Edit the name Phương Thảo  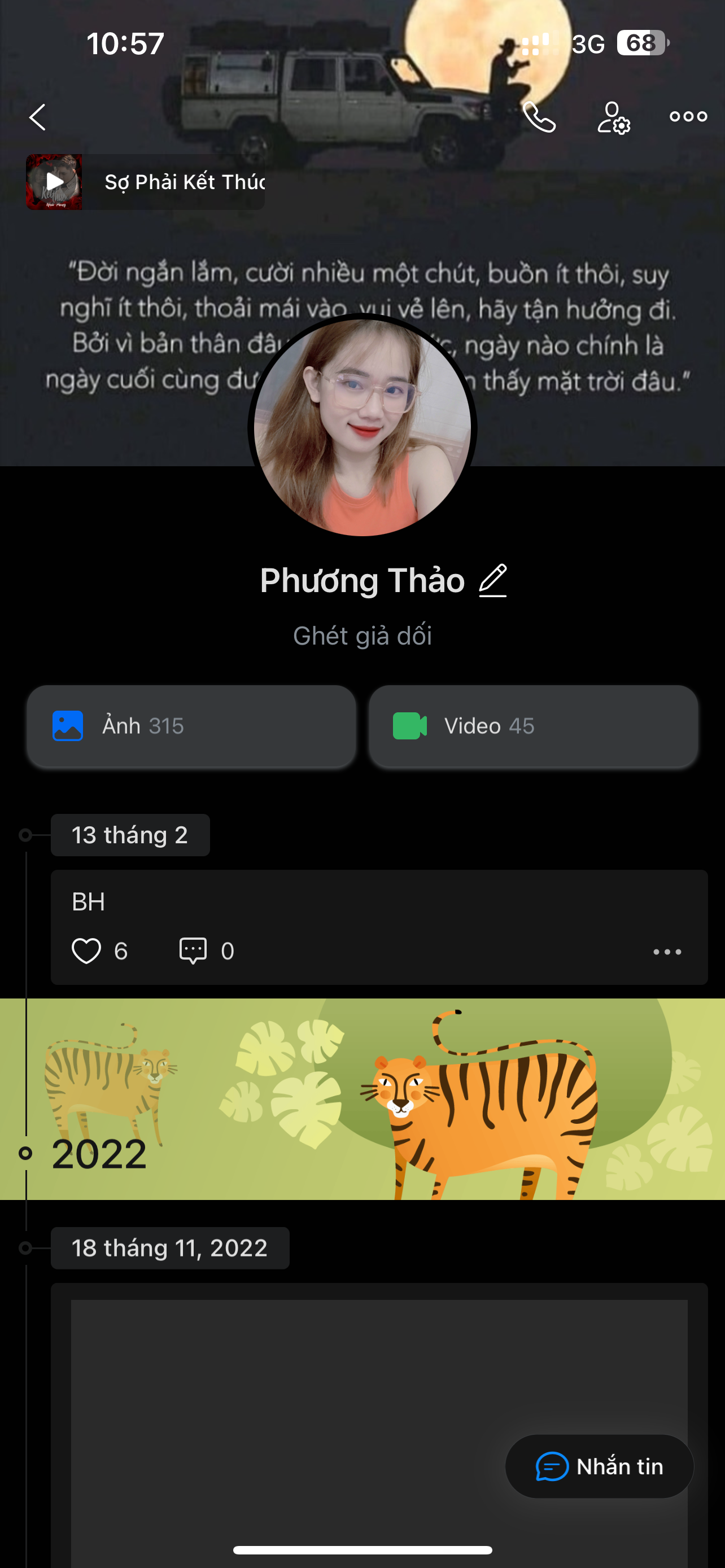click(492, 581)
